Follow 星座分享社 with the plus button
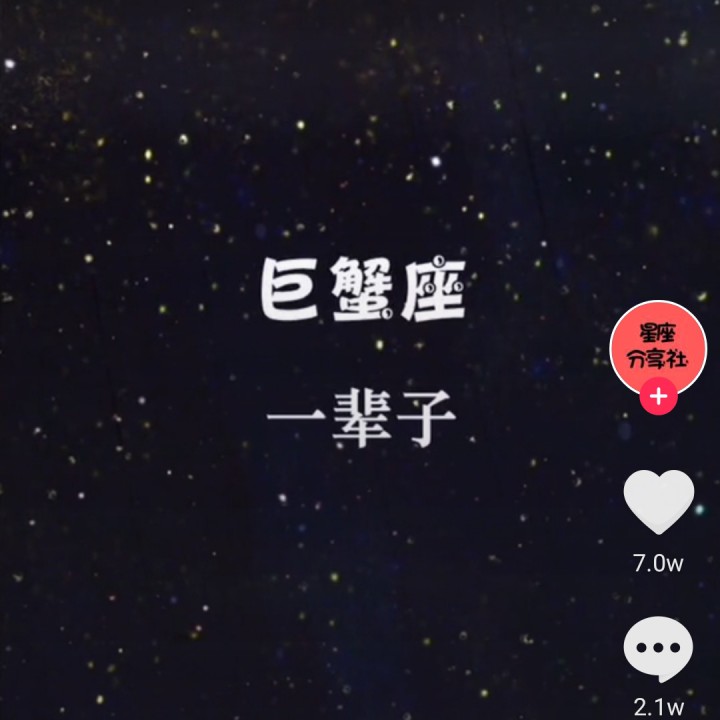Screen dimensions: 720x720 coord(658,397)
